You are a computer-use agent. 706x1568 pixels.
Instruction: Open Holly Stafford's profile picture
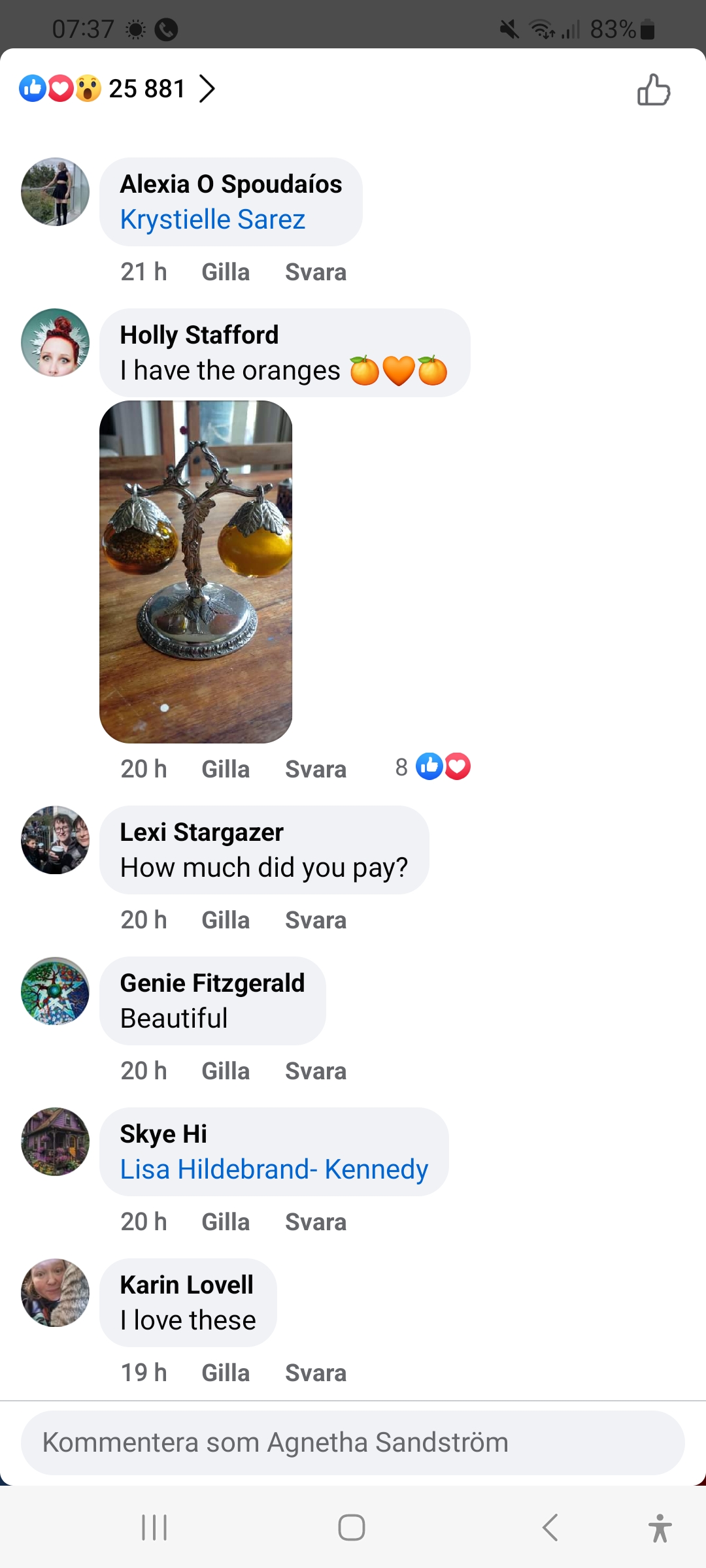click(55, 342)
